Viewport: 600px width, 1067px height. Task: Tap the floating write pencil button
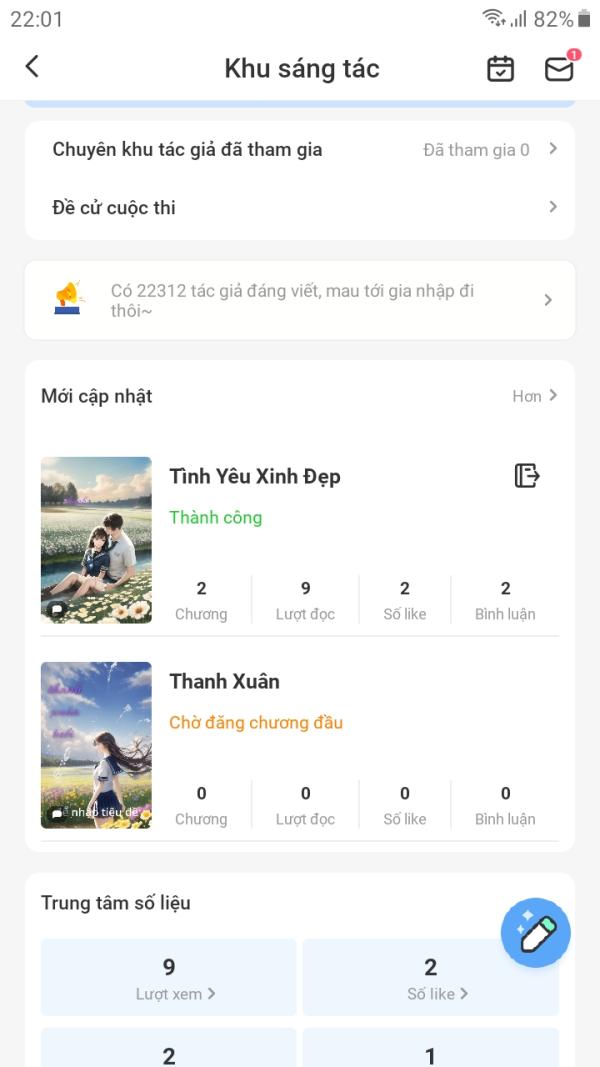[535, 933]
